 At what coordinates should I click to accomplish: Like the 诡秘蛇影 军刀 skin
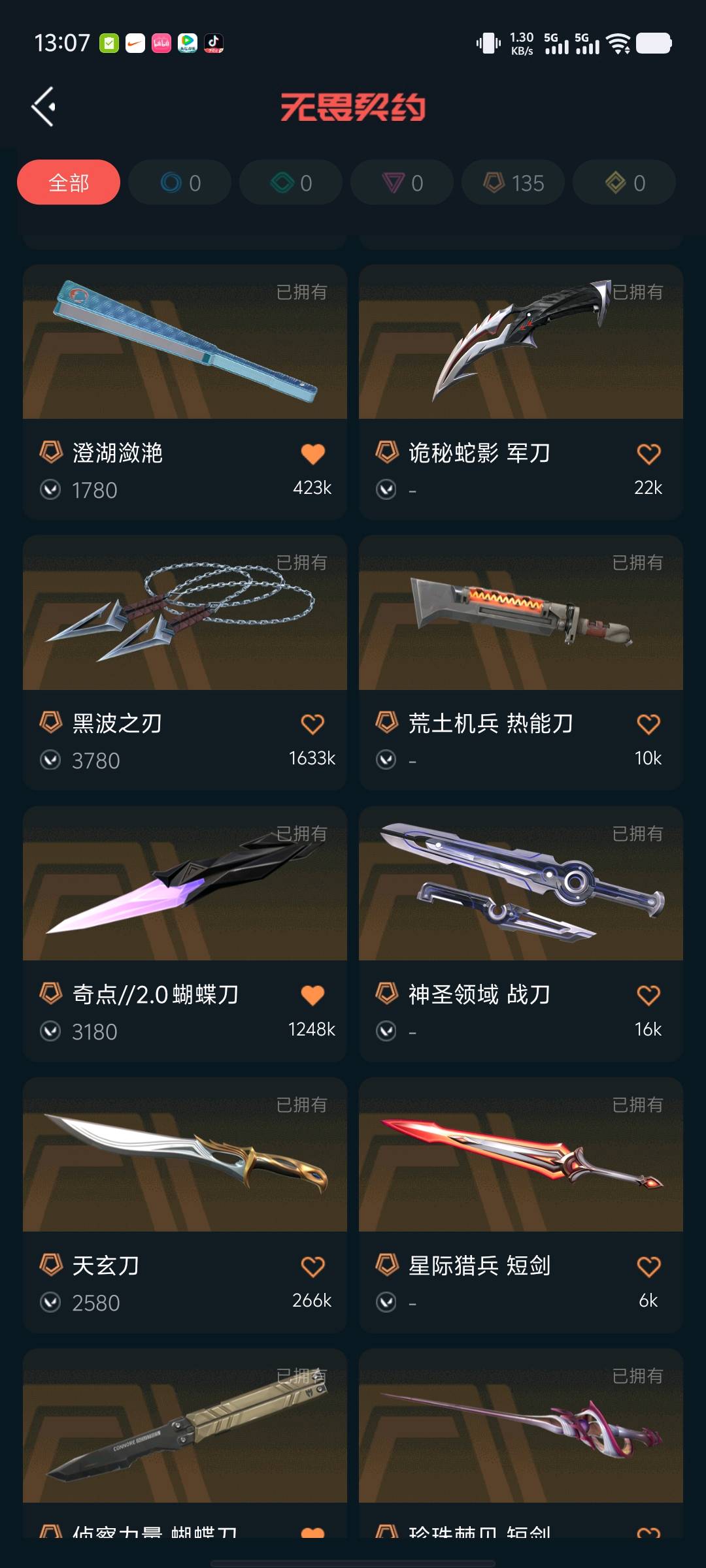[x=648, y=453]
